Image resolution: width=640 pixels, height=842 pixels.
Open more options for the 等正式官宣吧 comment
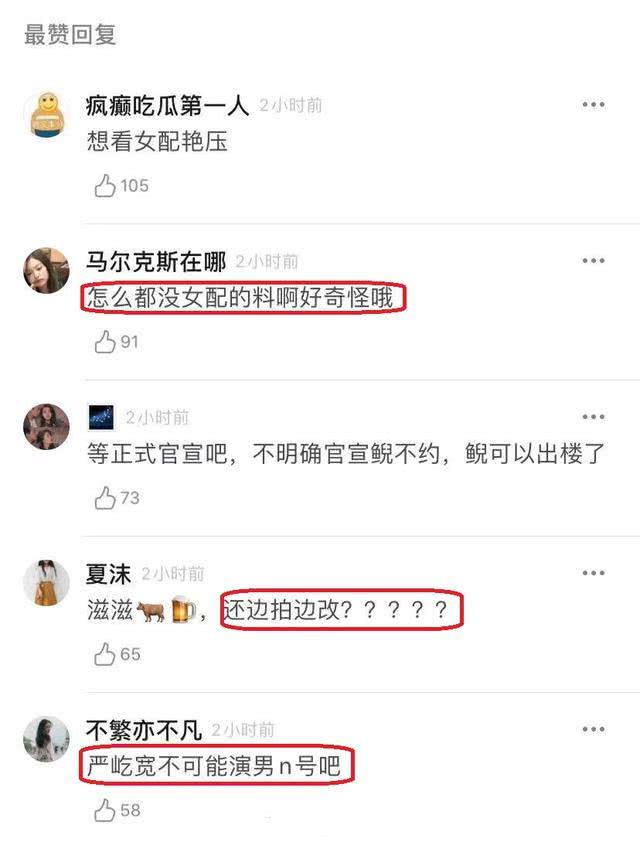coord(593,417)
